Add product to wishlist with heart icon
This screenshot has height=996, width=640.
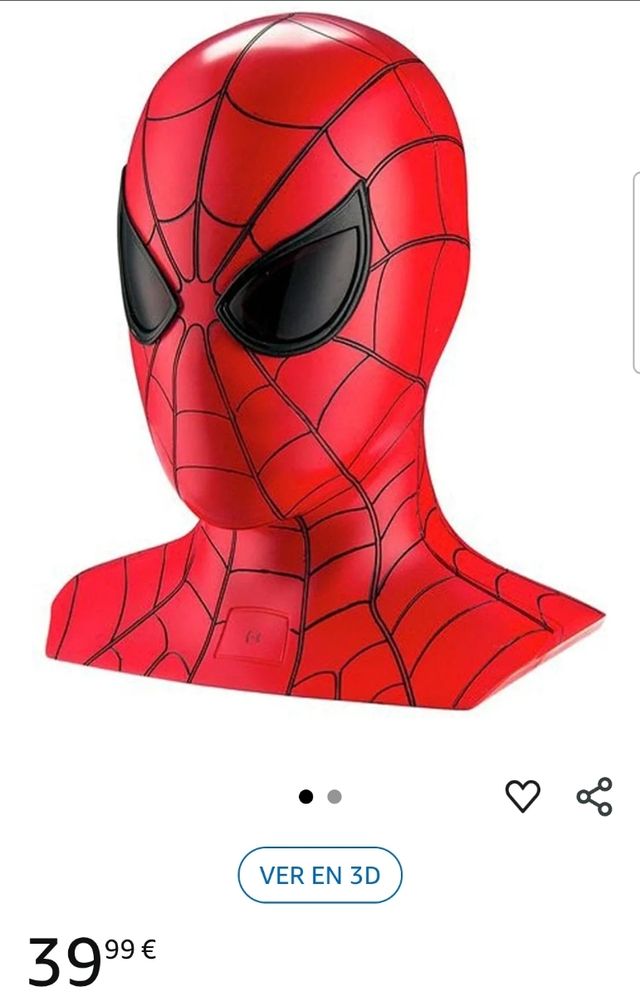(x=522, y=796)
